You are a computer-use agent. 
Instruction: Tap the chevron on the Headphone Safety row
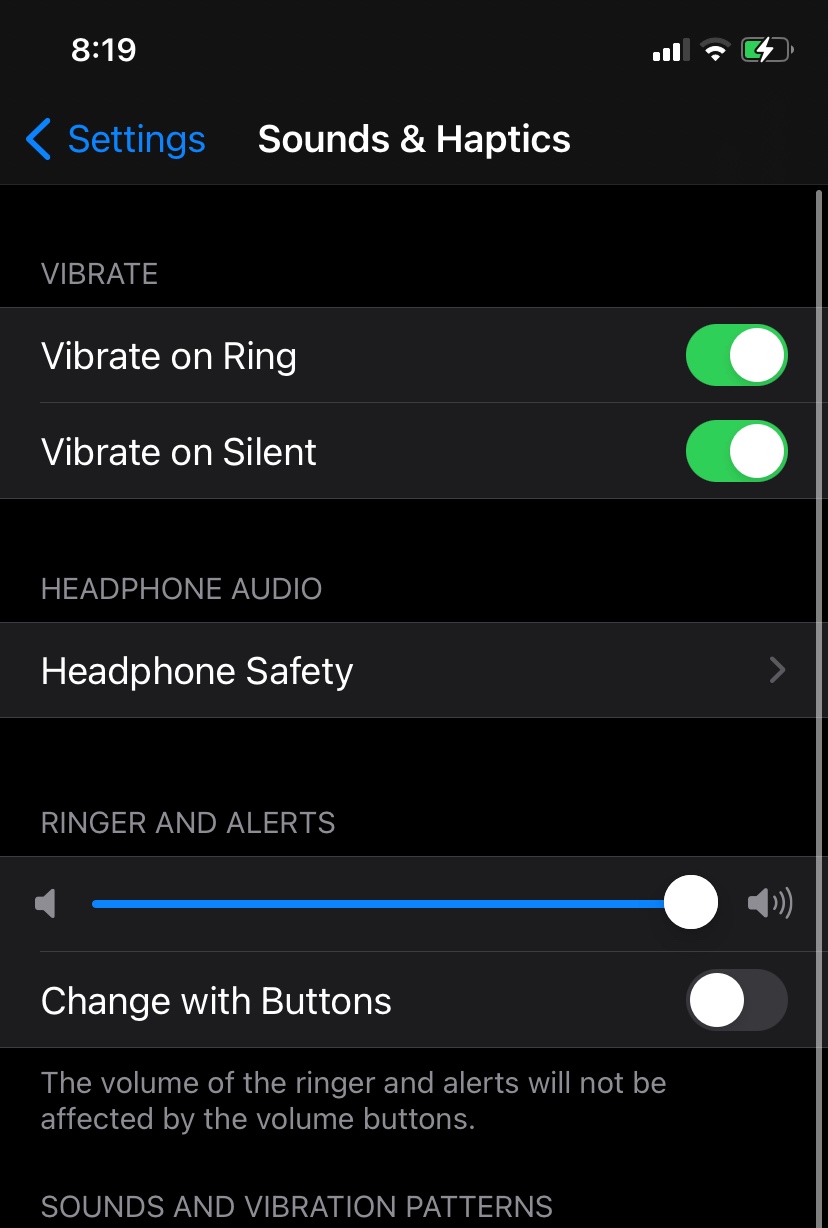[x=777, y=670]
